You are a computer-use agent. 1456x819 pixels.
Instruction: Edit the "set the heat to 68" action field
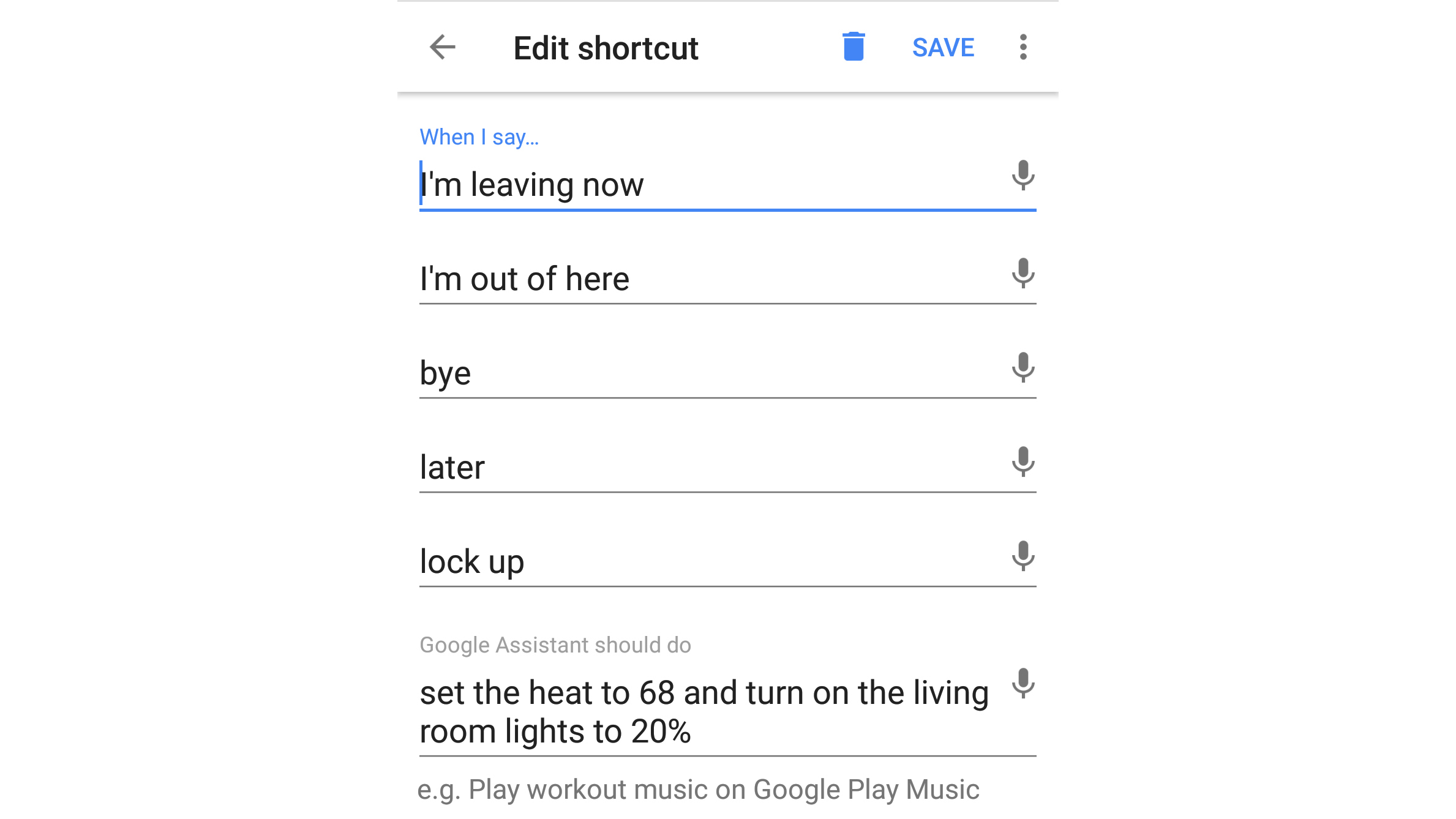[x=704, y=712]
